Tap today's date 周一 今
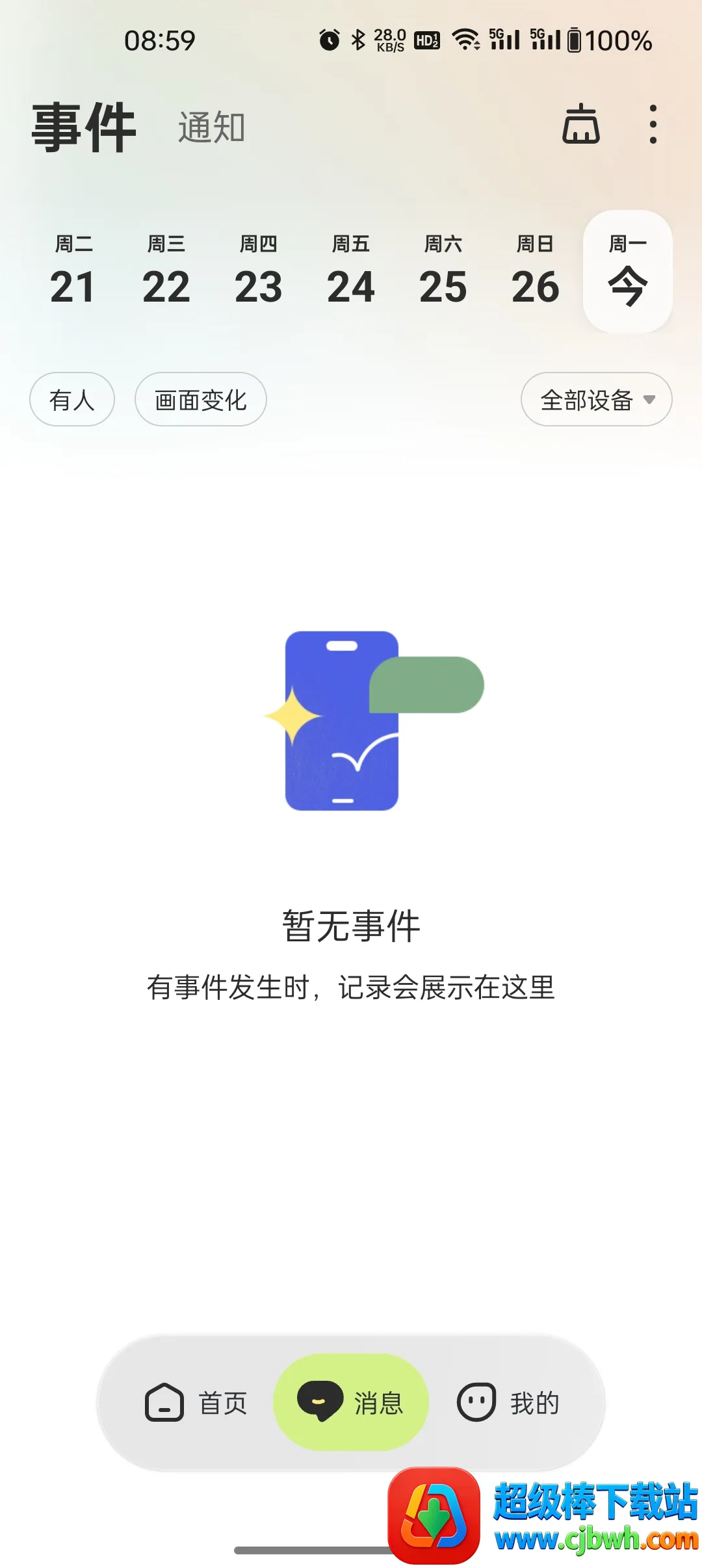 (627, 272)
